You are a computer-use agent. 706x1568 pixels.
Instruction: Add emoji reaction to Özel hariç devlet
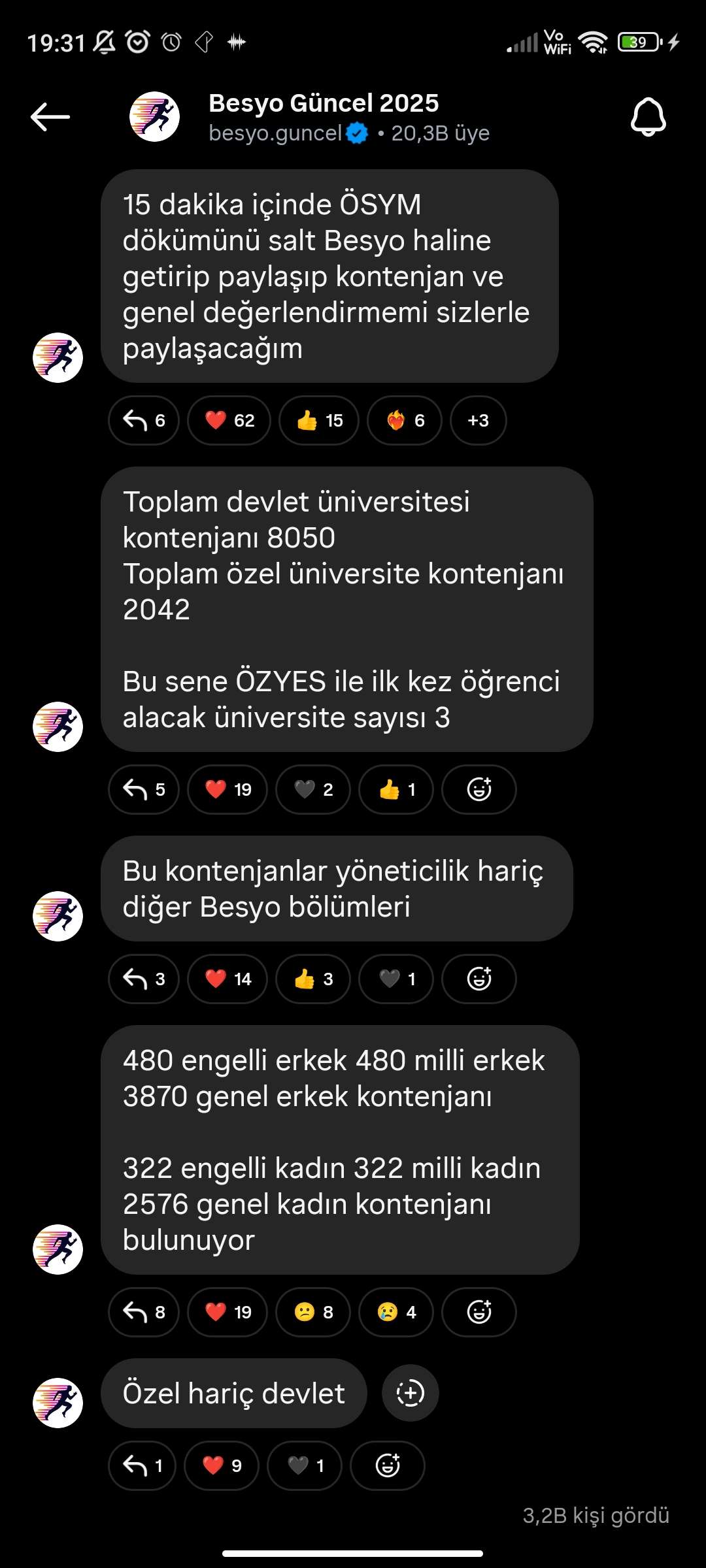click(x=388, y=1465)
